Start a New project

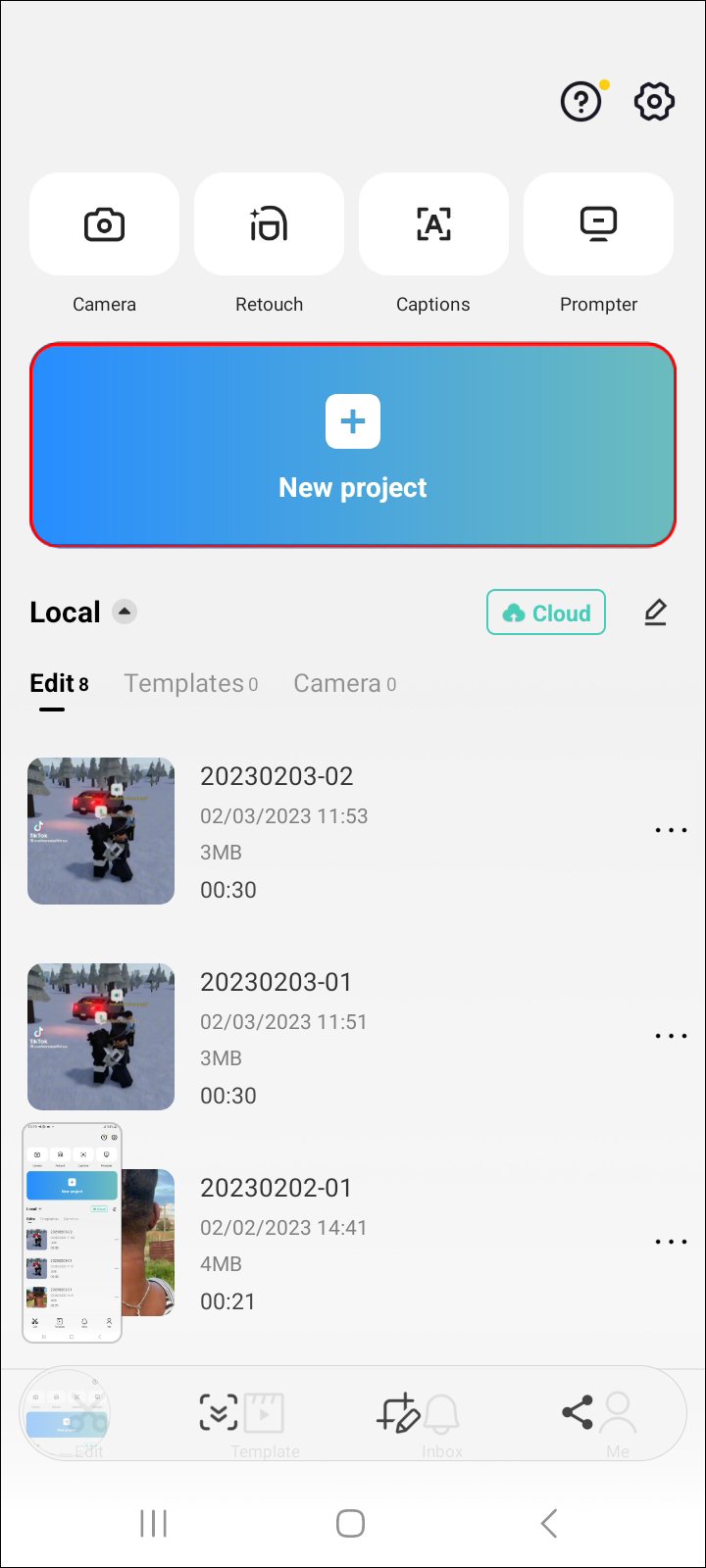point(353,444)
